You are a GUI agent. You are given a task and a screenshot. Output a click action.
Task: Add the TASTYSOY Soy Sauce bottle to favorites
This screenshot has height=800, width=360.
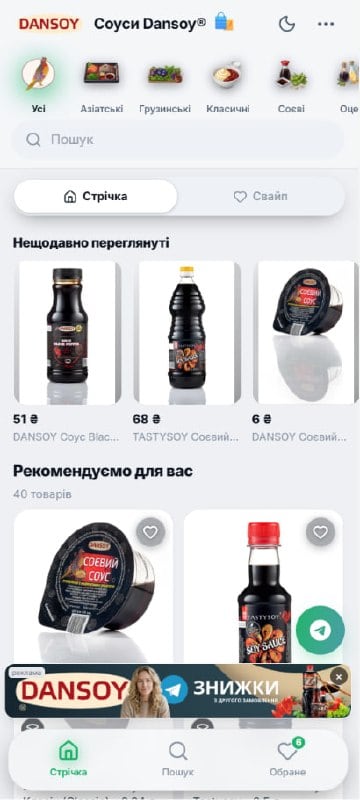point(320,532)
